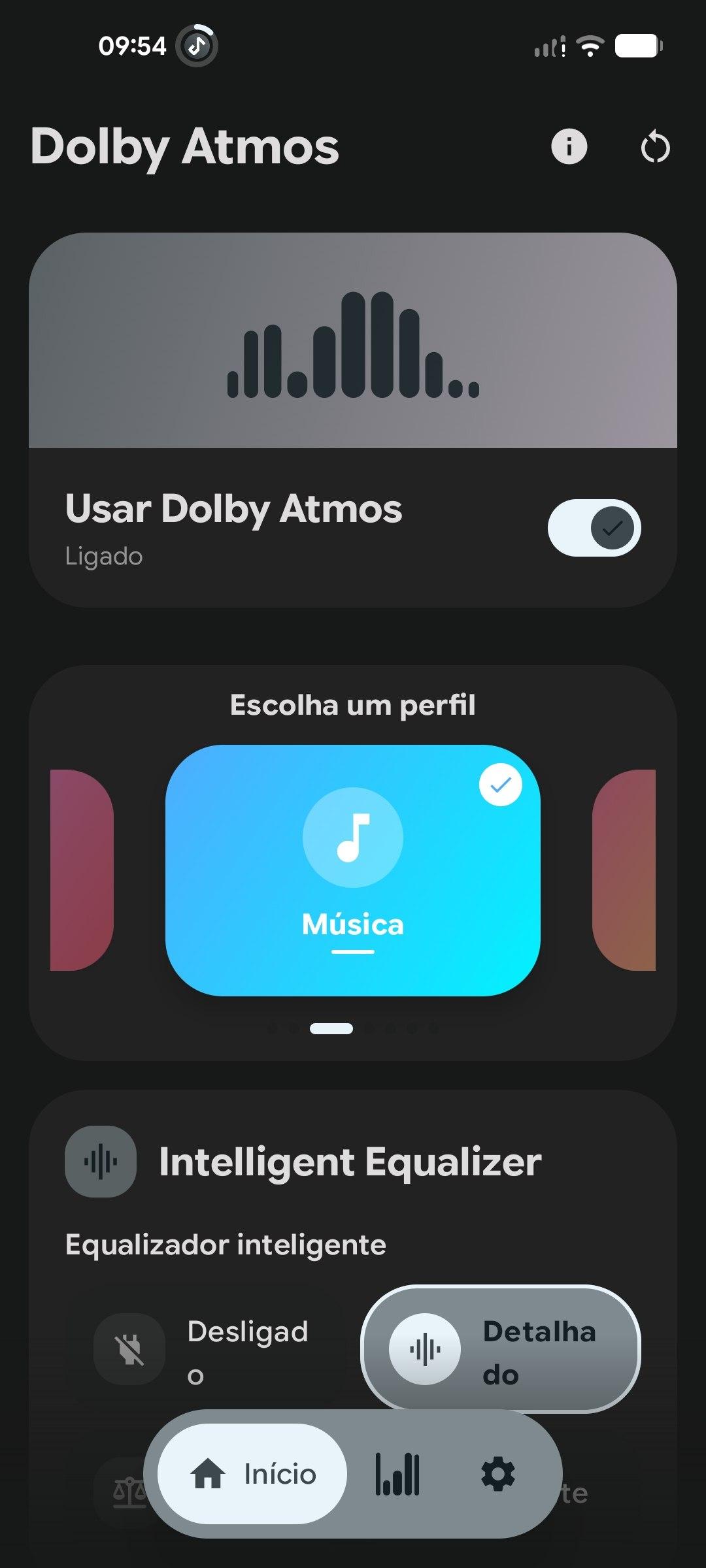Open the settings gear tab
Viewport: 706px width, 1568px height.
(x=498, y=1475)
